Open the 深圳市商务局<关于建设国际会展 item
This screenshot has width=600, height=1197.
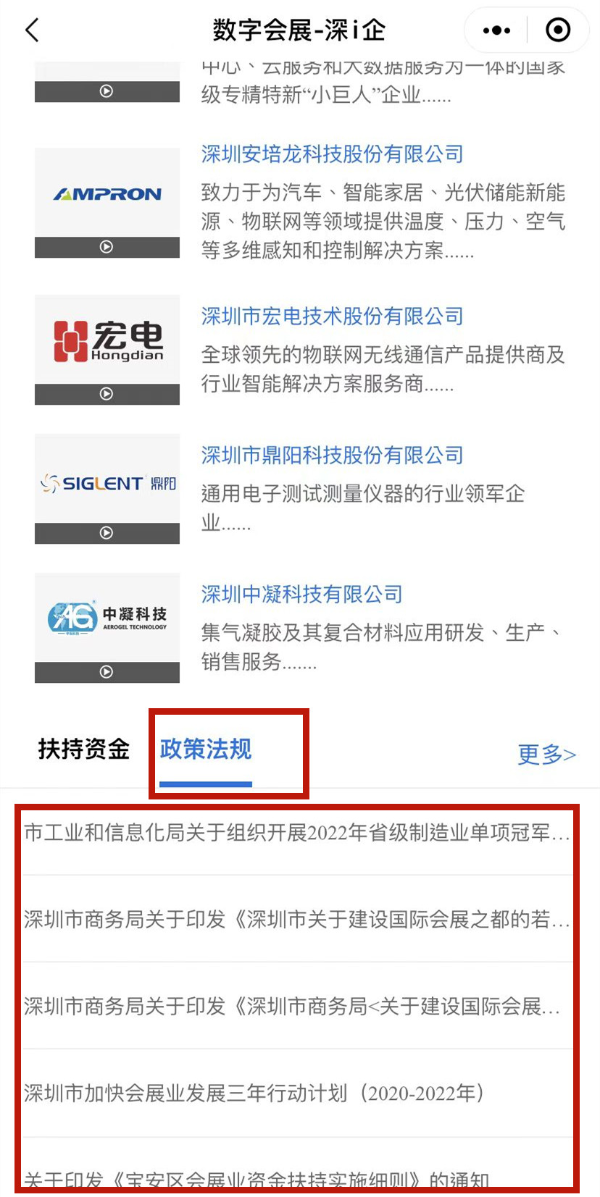(297, 1006)
